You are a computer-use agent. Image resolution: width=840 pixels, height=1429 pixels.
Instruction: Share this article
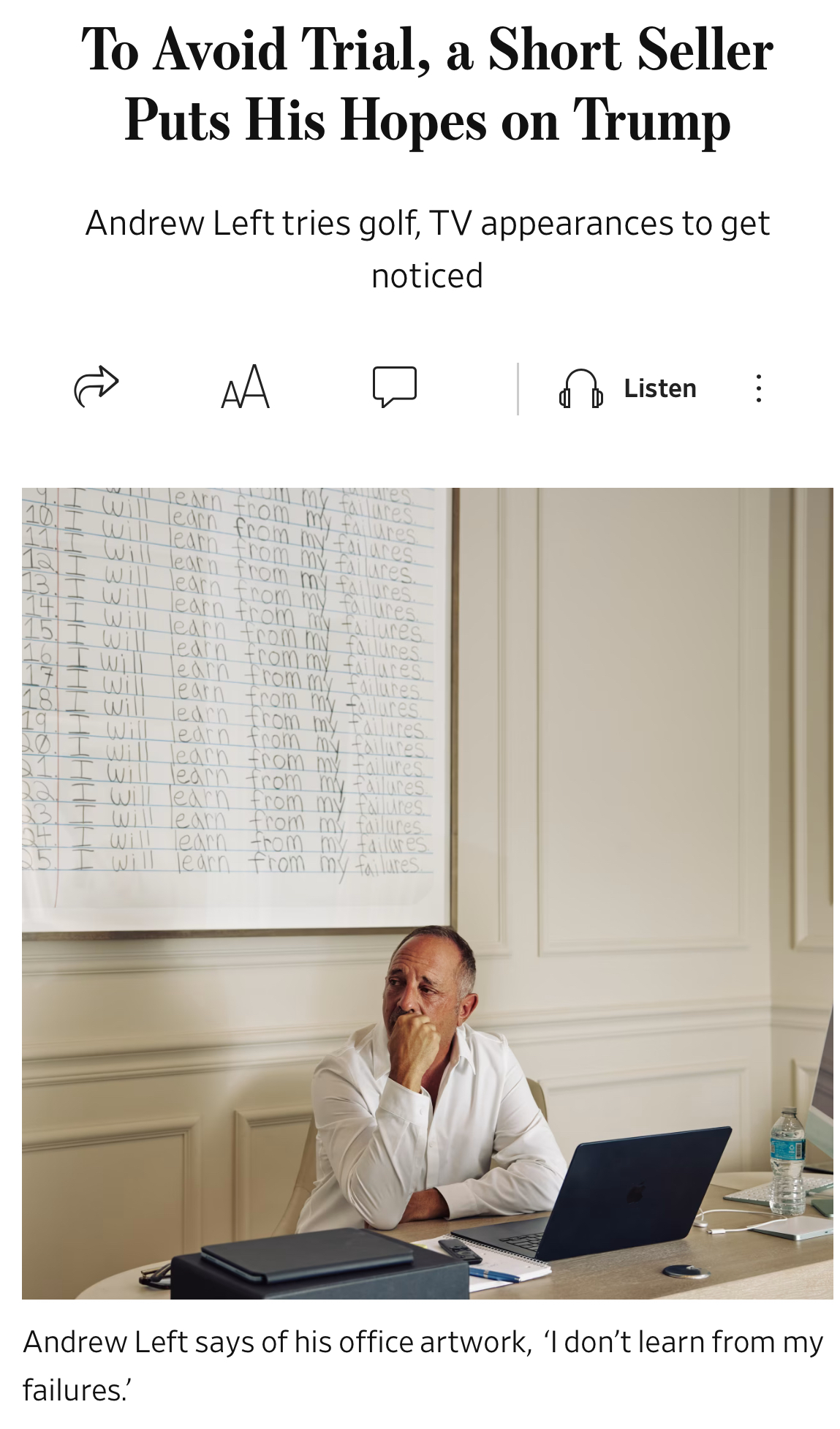point(96,387)
